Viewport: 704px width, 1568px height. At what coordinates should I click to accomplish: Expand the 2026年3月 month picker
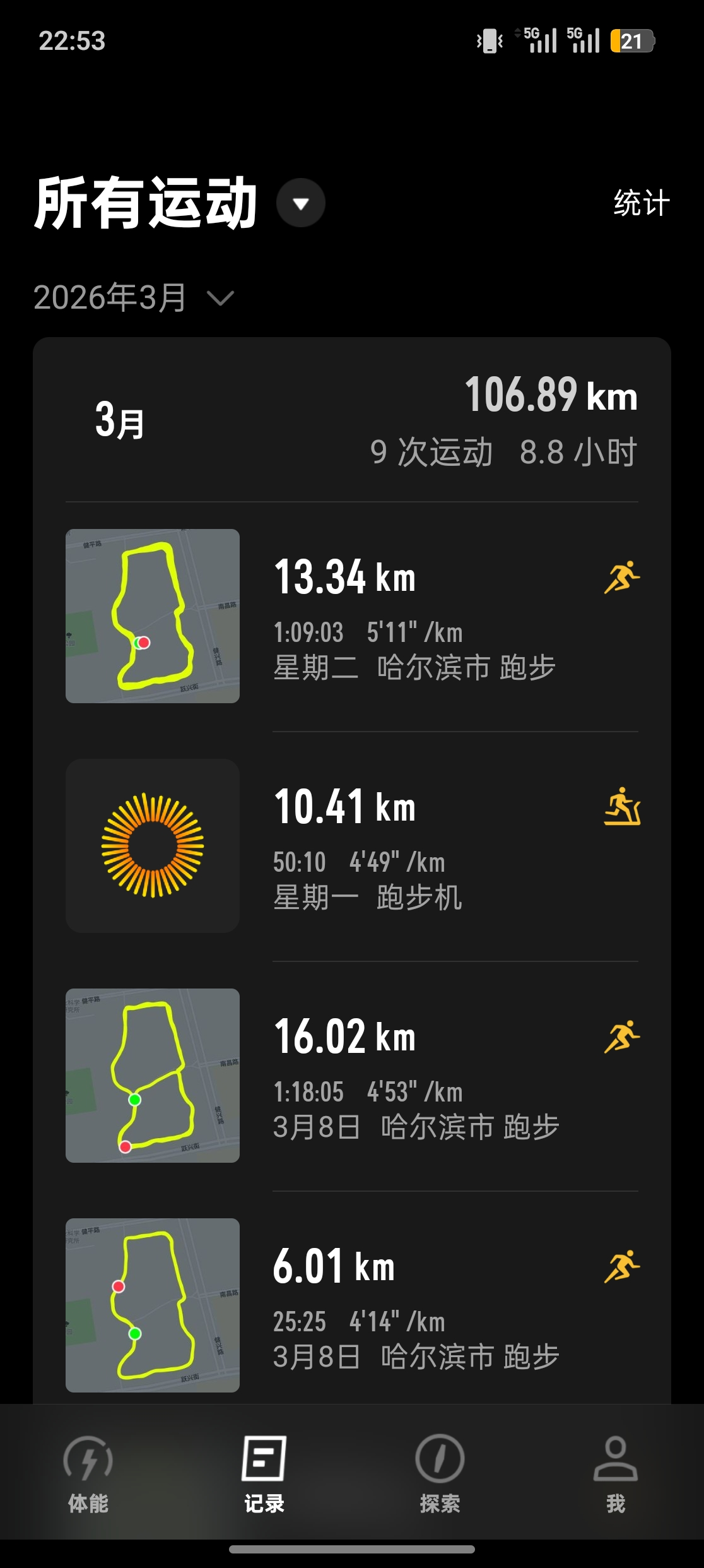point(134,297)
